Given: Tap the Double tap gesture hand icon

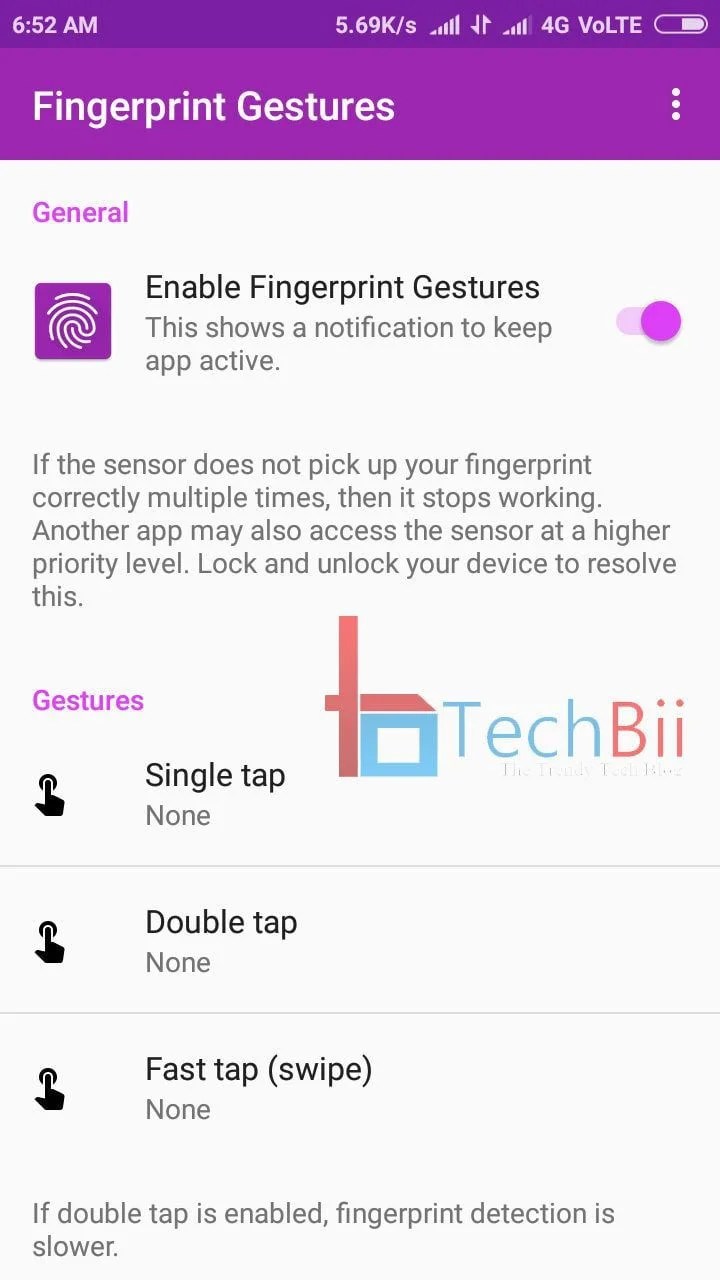Looking at the screenshot, I should tap(51, 940).
